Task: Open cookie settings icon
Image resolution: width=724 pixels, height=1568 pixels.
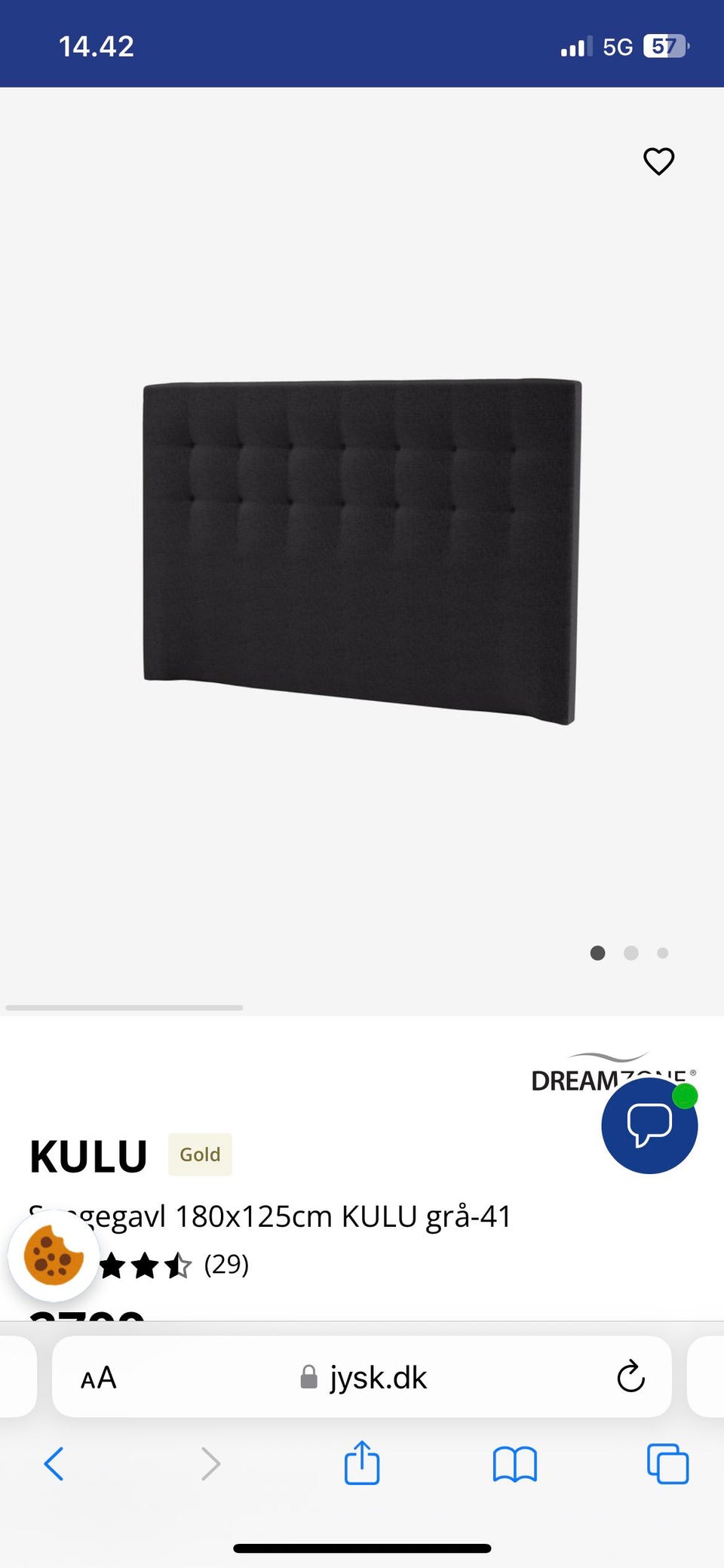Action: [53, 1256]
